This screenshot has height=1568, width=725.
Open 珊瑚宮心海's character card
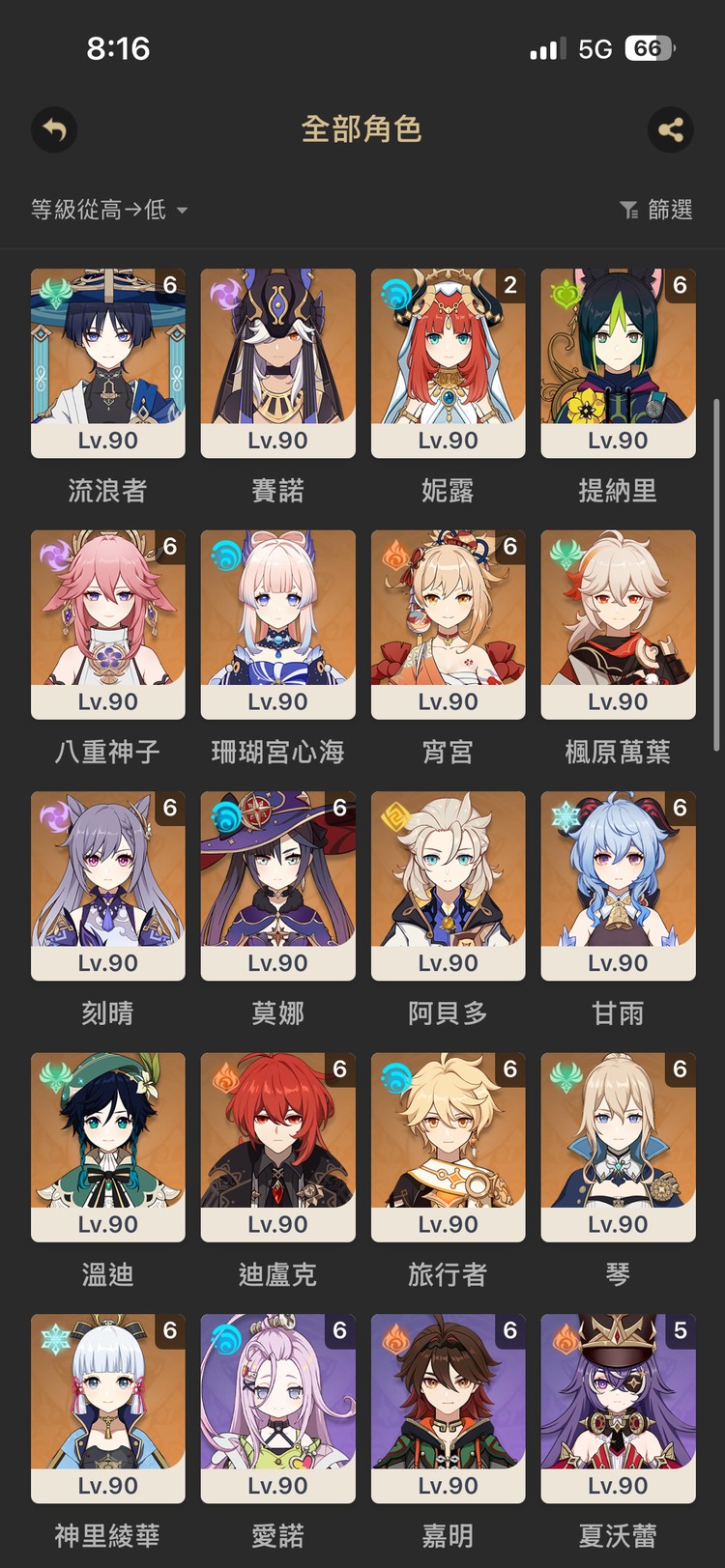pyautogui.click(x=277, y=625)
